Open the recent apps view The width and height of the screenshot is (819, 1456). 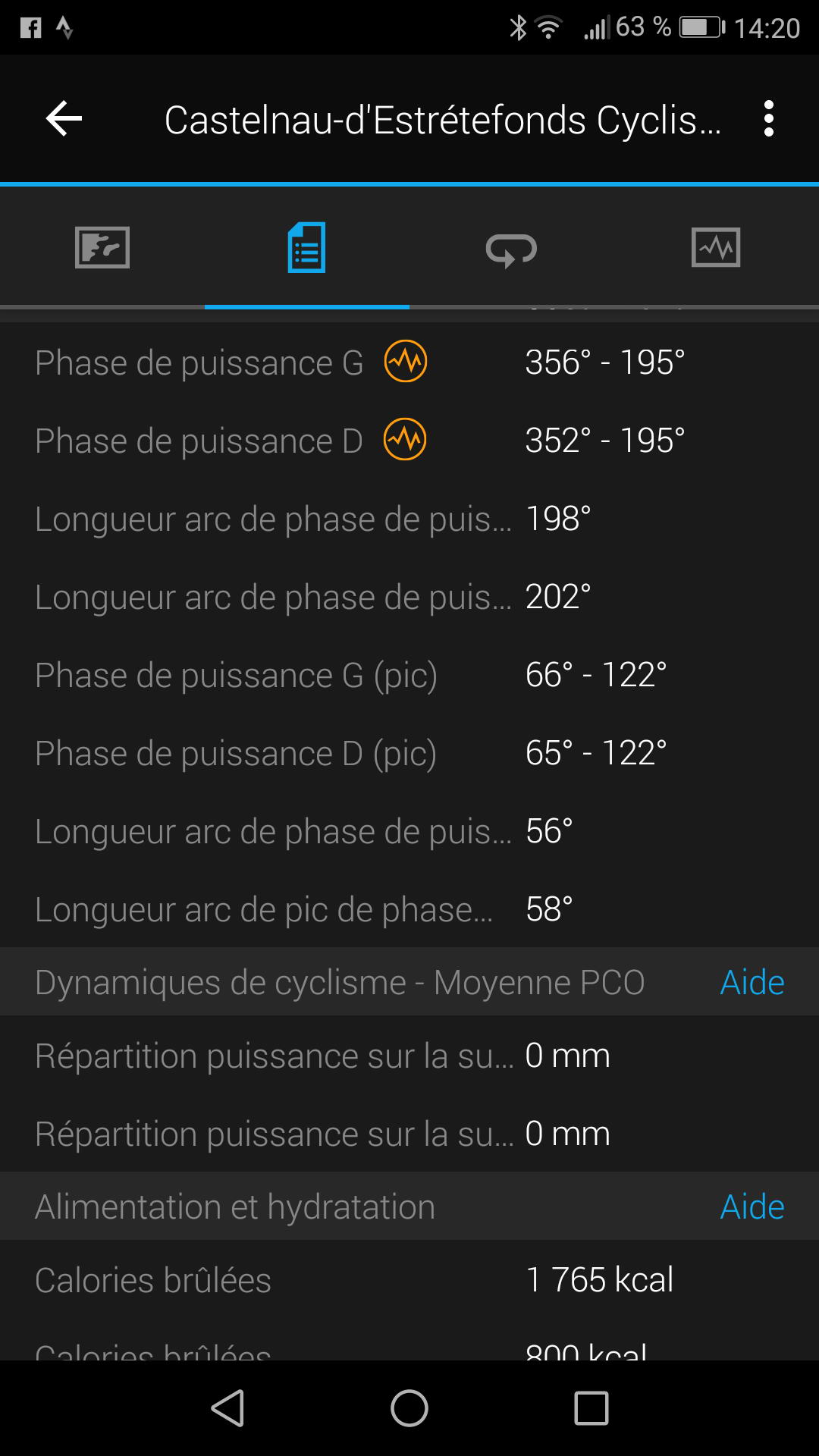tap(591, 1408)
